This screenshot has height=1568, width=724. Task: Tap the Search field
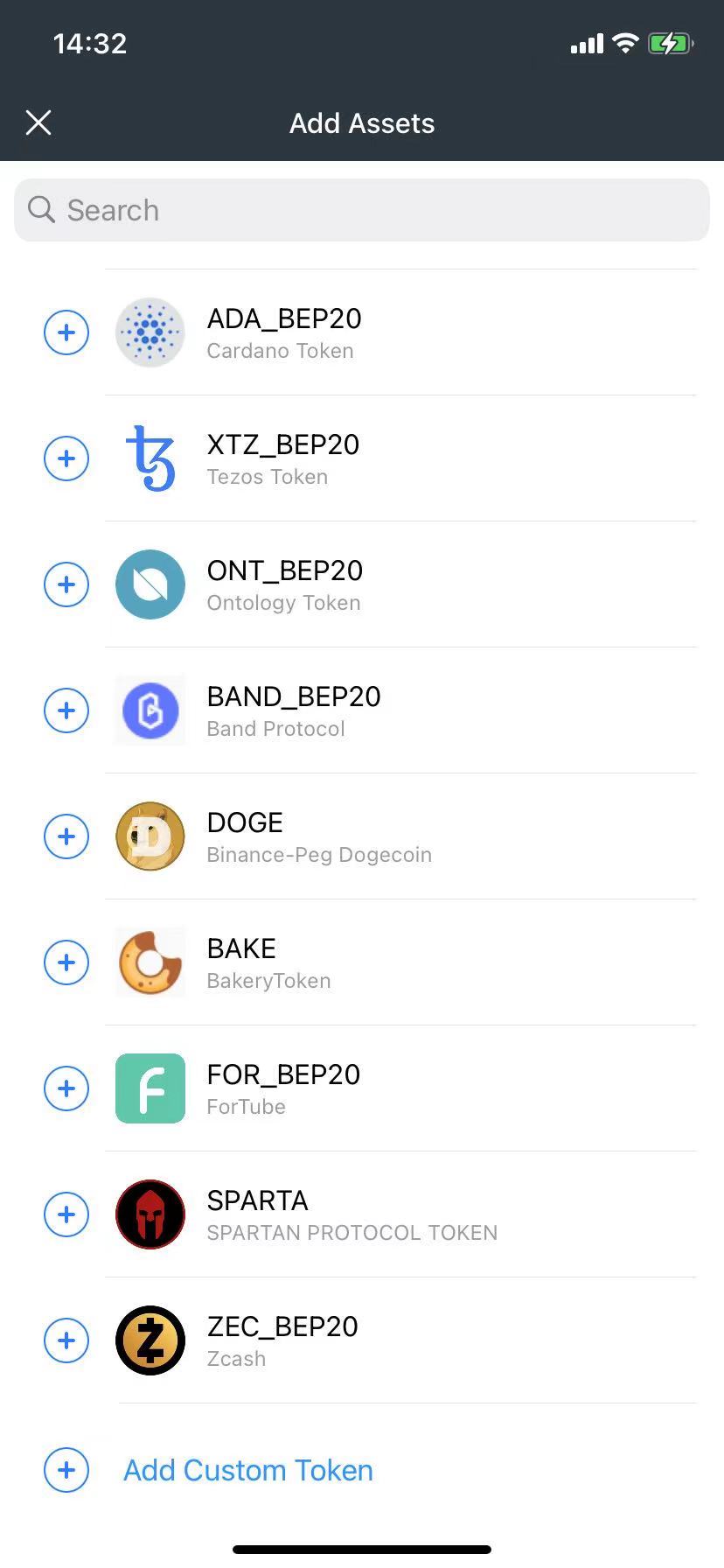(x=362, y=210)
